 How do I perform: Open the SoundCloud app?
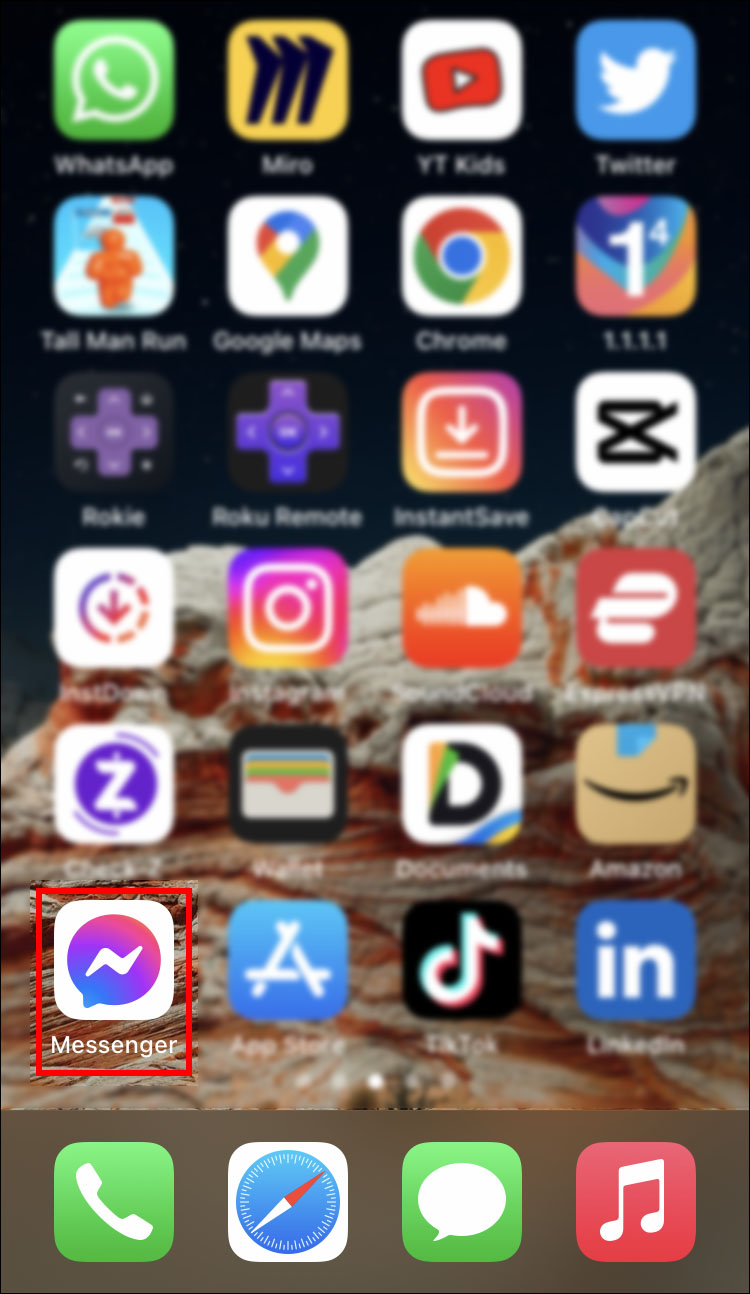tap(462, 608)
